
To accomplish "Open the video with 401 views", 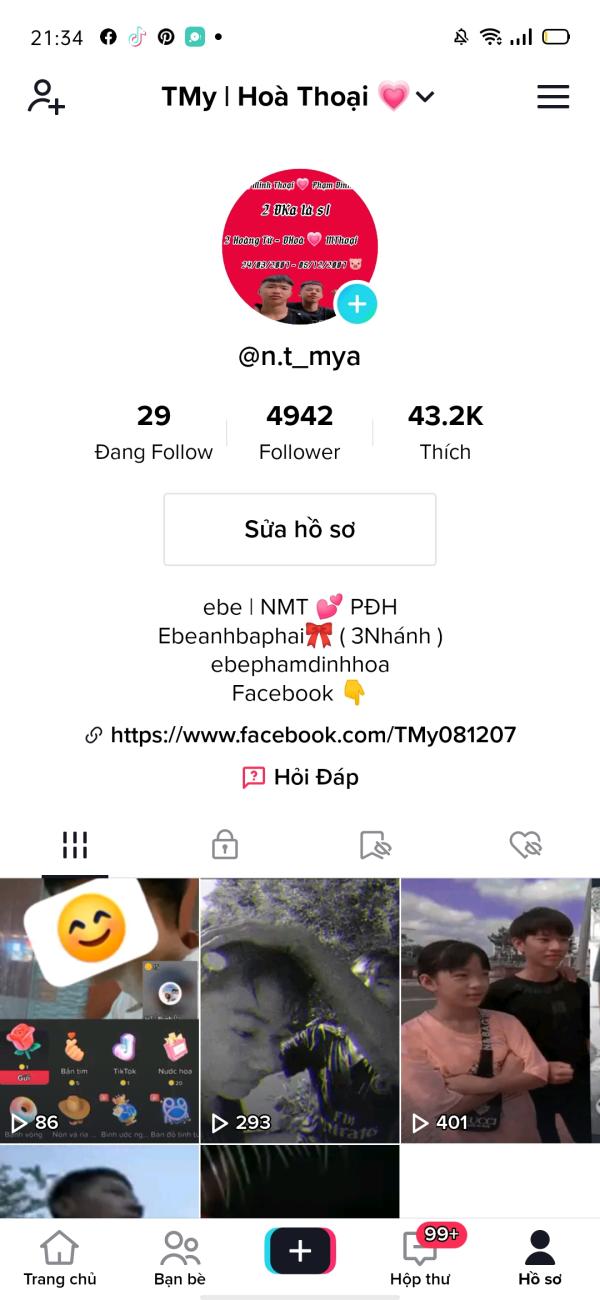I will [500, 1010].
